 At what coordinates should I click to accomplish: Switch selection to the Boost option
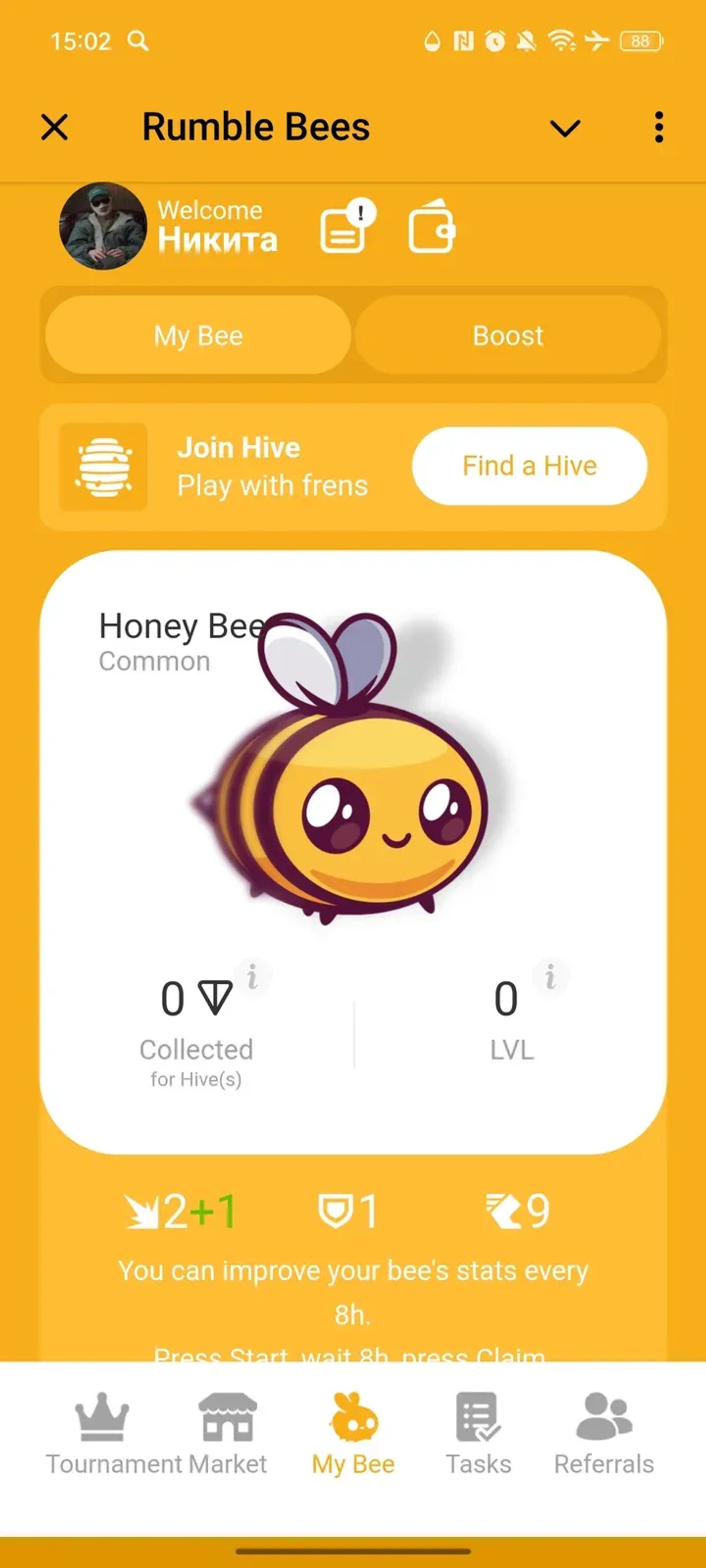(x=507, y=336)
